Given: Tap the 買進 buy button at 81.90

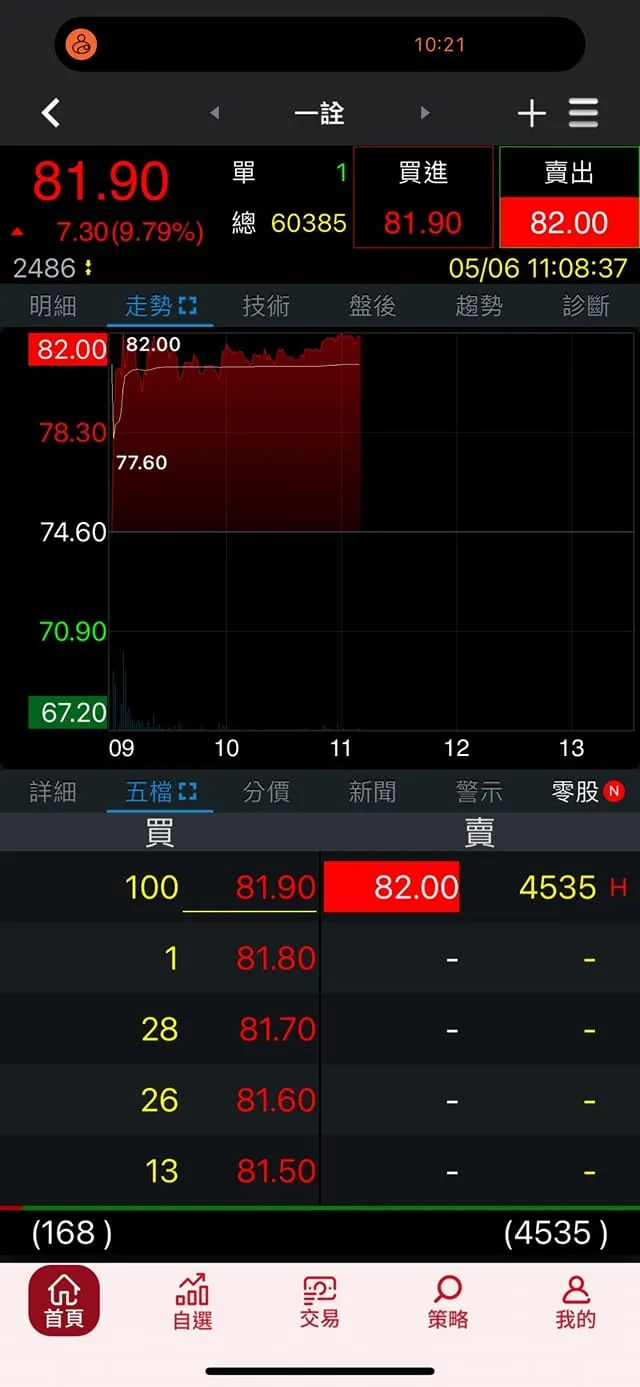Looking at the screenshot, I should pyautogui.click(x=423, y=197).
